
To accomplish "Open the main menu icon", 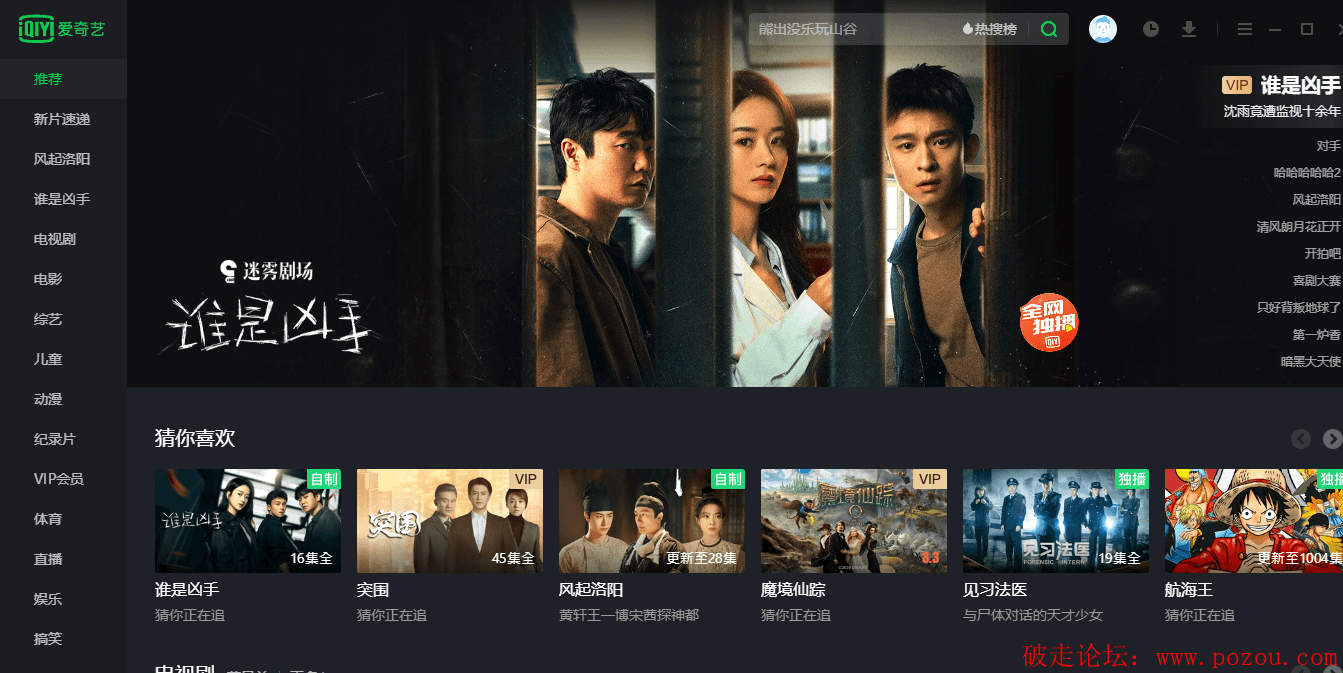I will click(x=1245, y=29).
